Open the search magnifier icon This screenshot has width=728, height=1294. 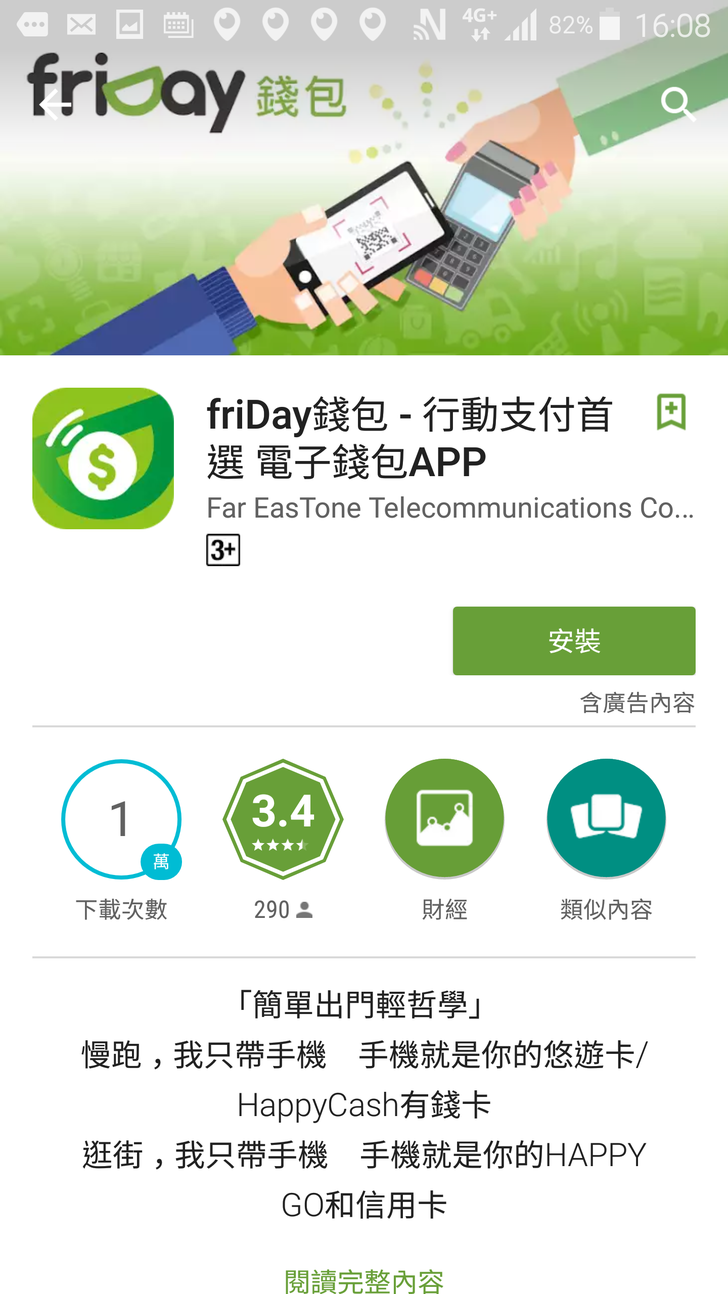click(x=677, y=104)
